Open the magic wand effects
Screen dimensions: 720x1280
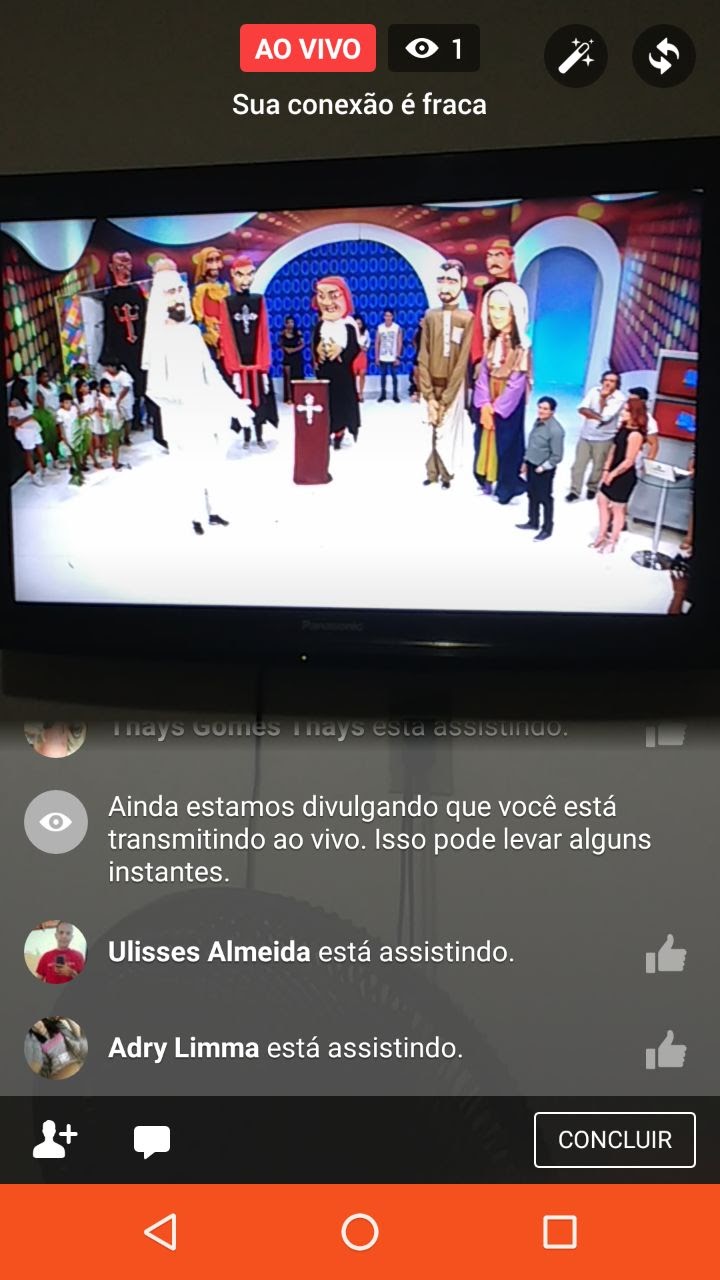click(576, 54)
